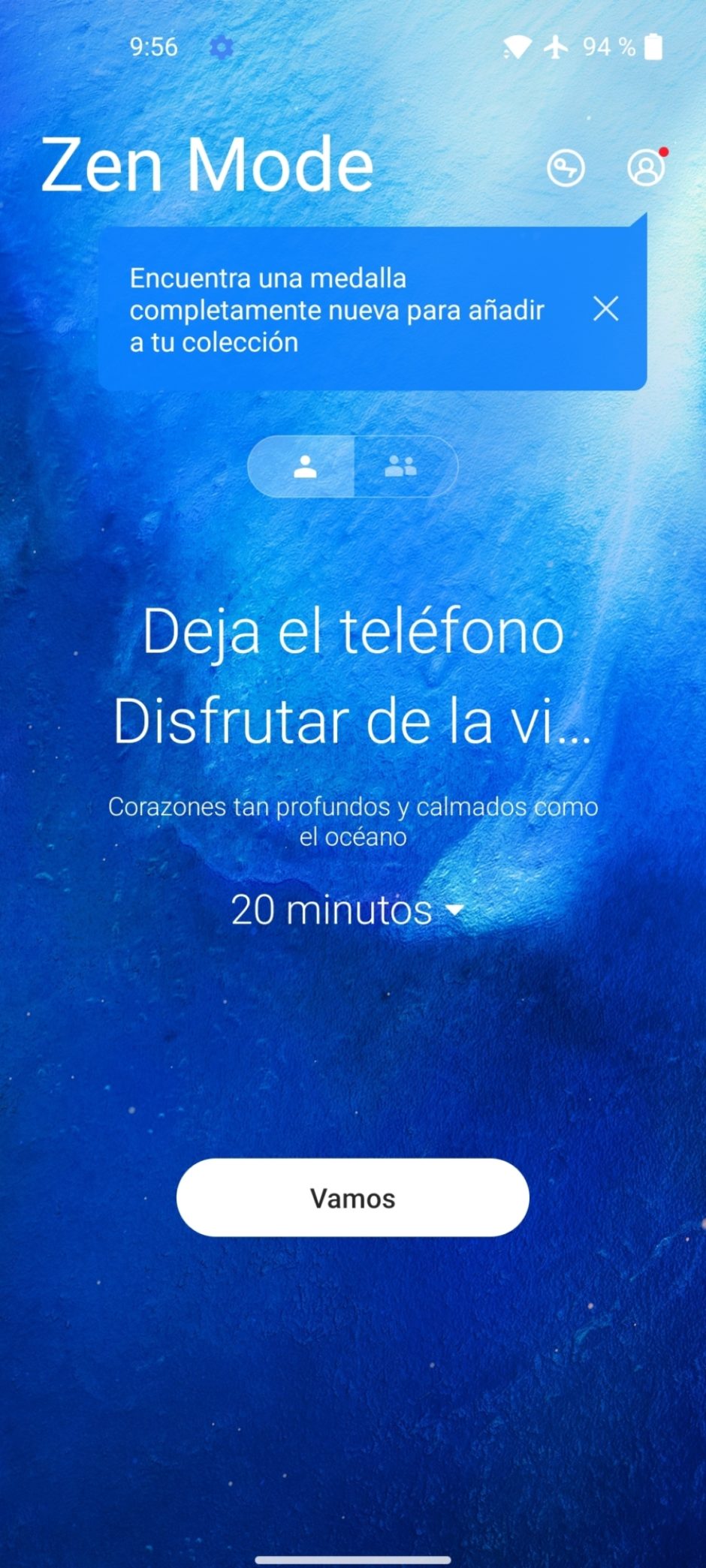The image size is (706, 1568).
Task: Open the profile account icon
Action: pos(646,167)
